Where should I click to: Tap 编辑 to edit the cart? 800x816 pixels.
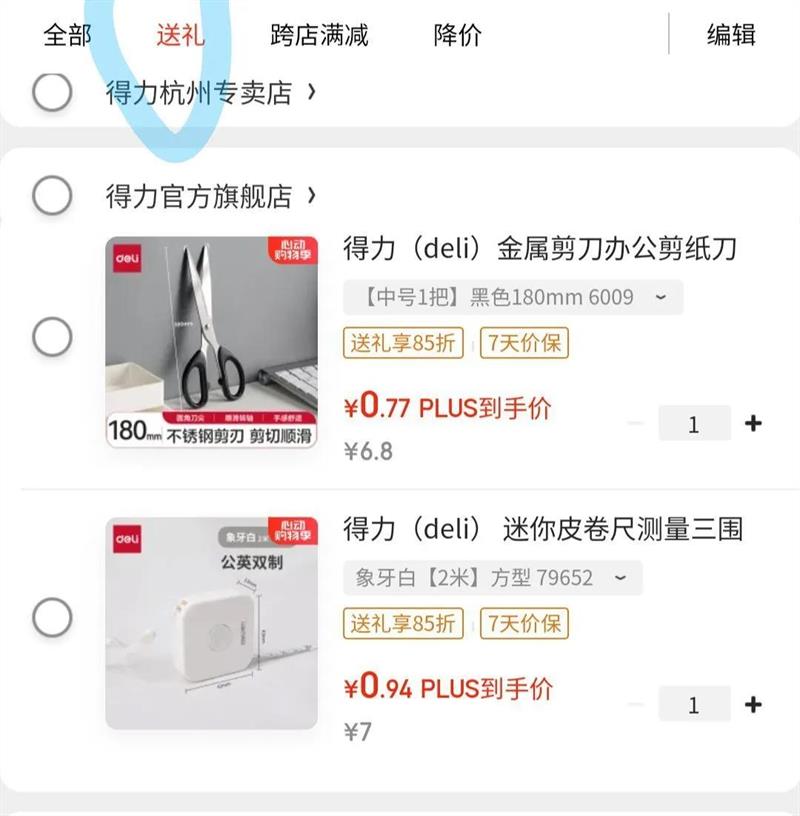point(731,36)
